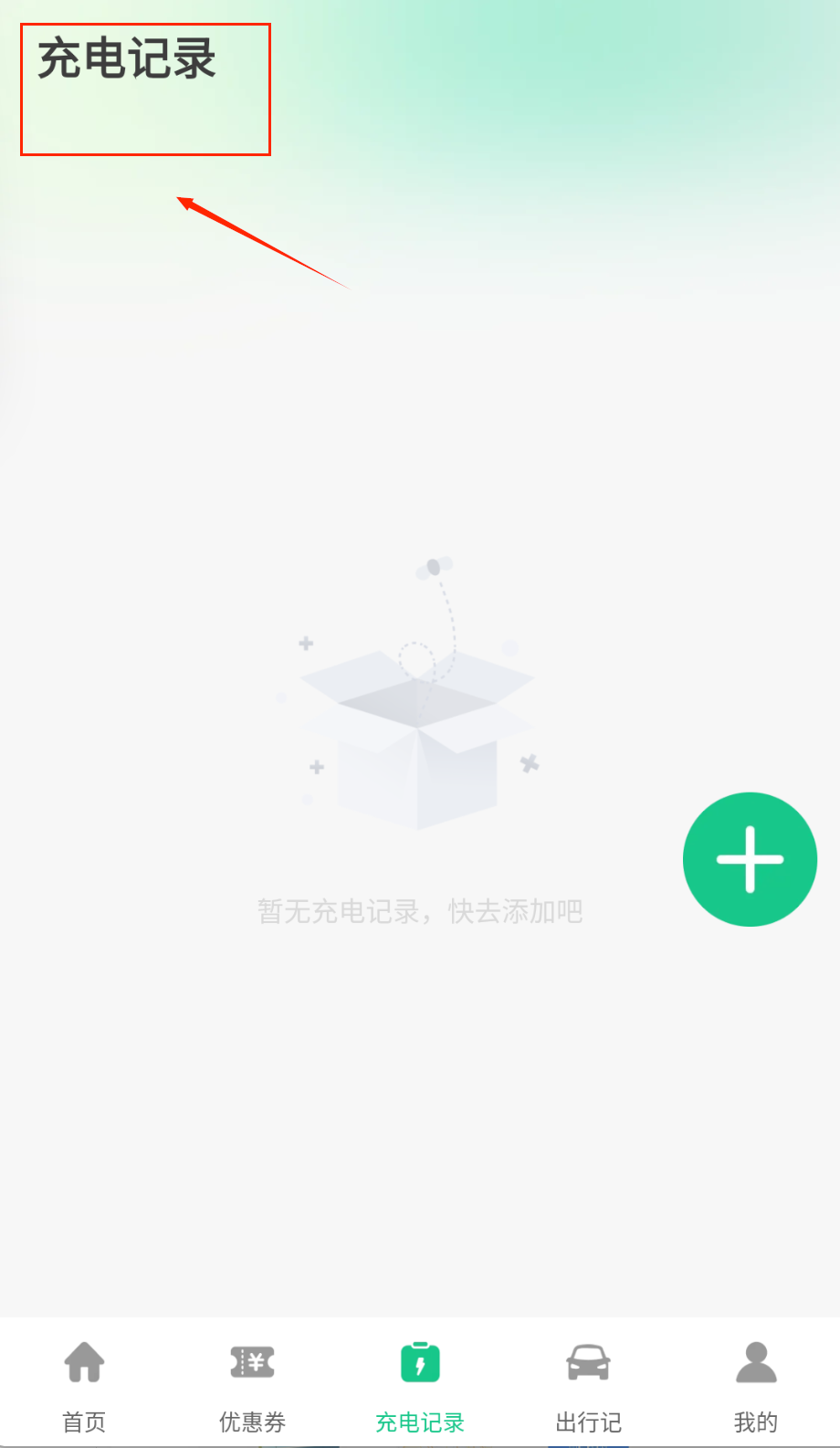Add a new charging record

[750, 859]
